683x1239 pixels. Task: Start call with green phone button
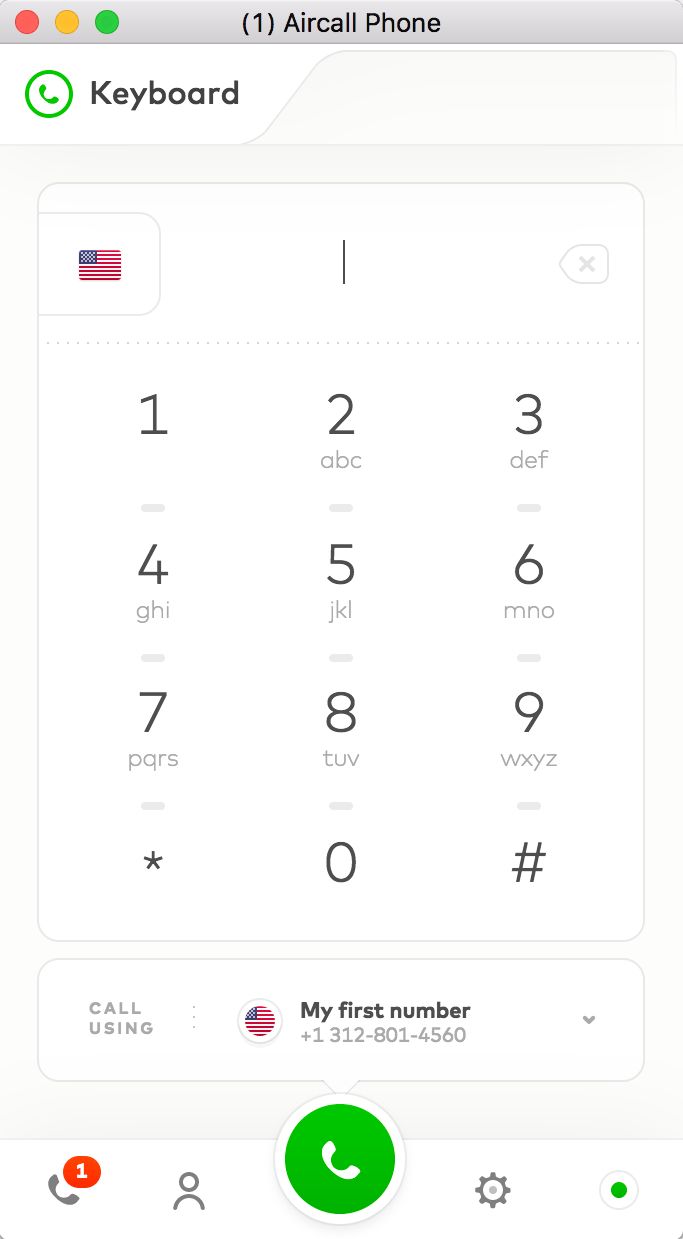340,1159
